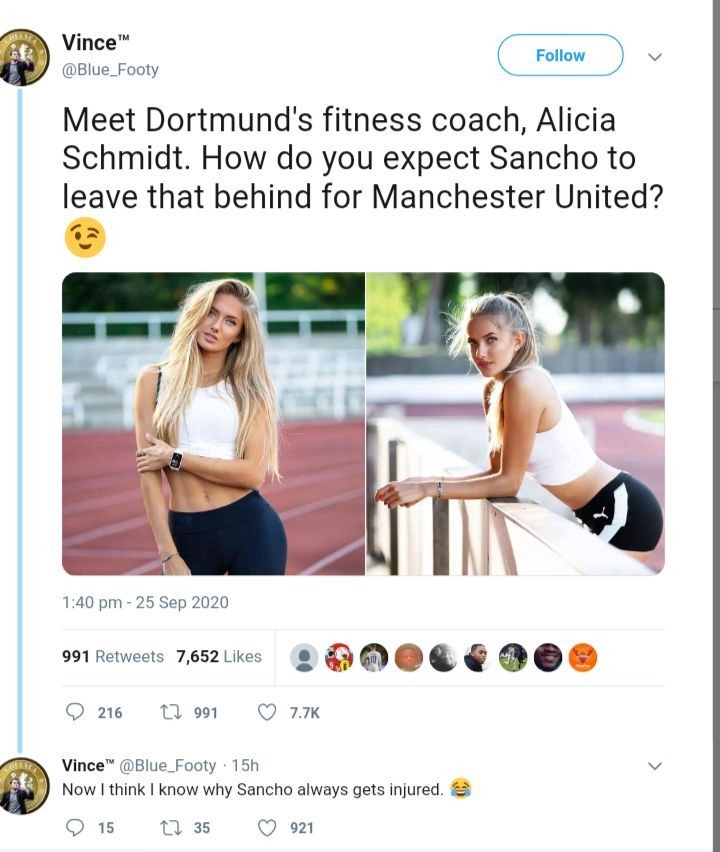
Task: Open Vince's profile picture on the main tweet
Action: (23, 58)
